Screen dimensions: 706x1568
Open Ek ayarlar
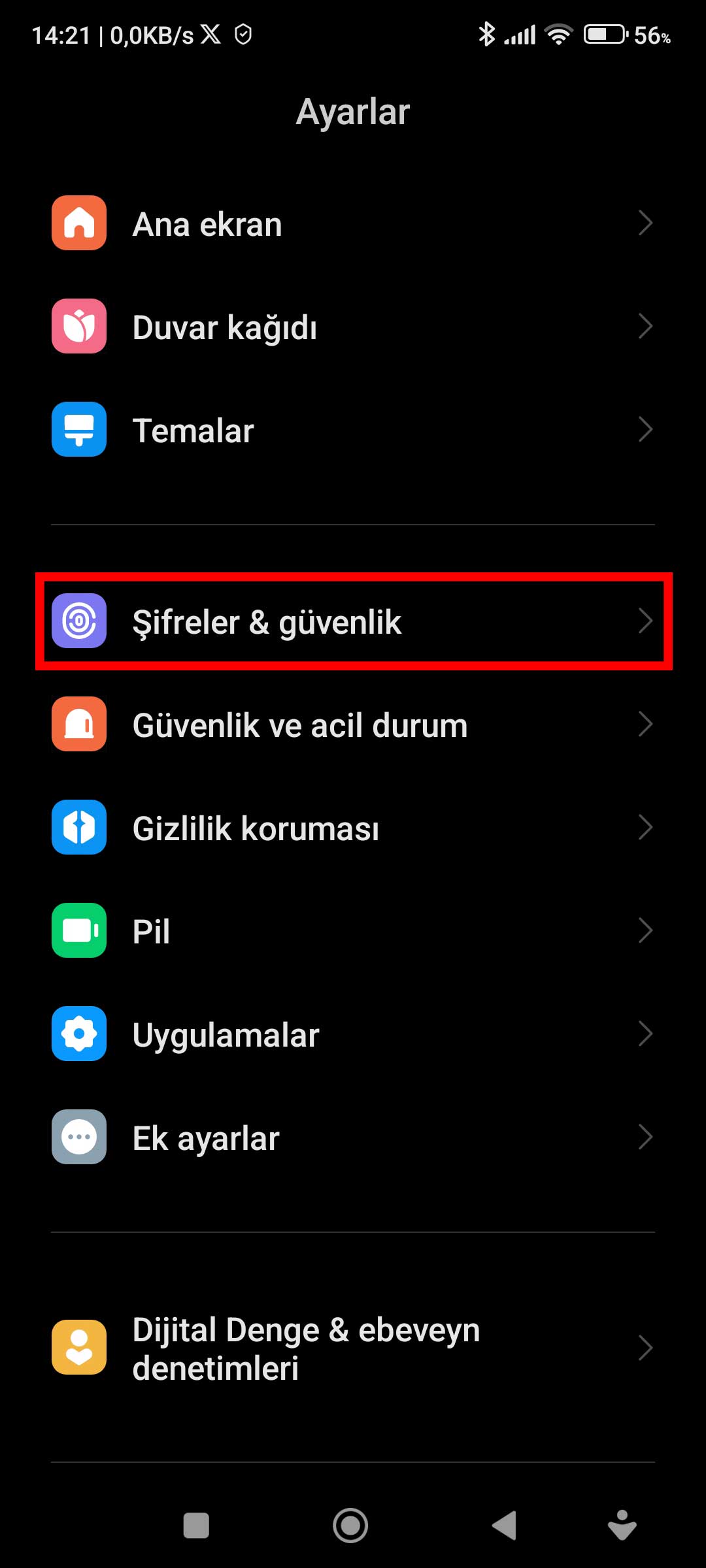(353, 1137)
